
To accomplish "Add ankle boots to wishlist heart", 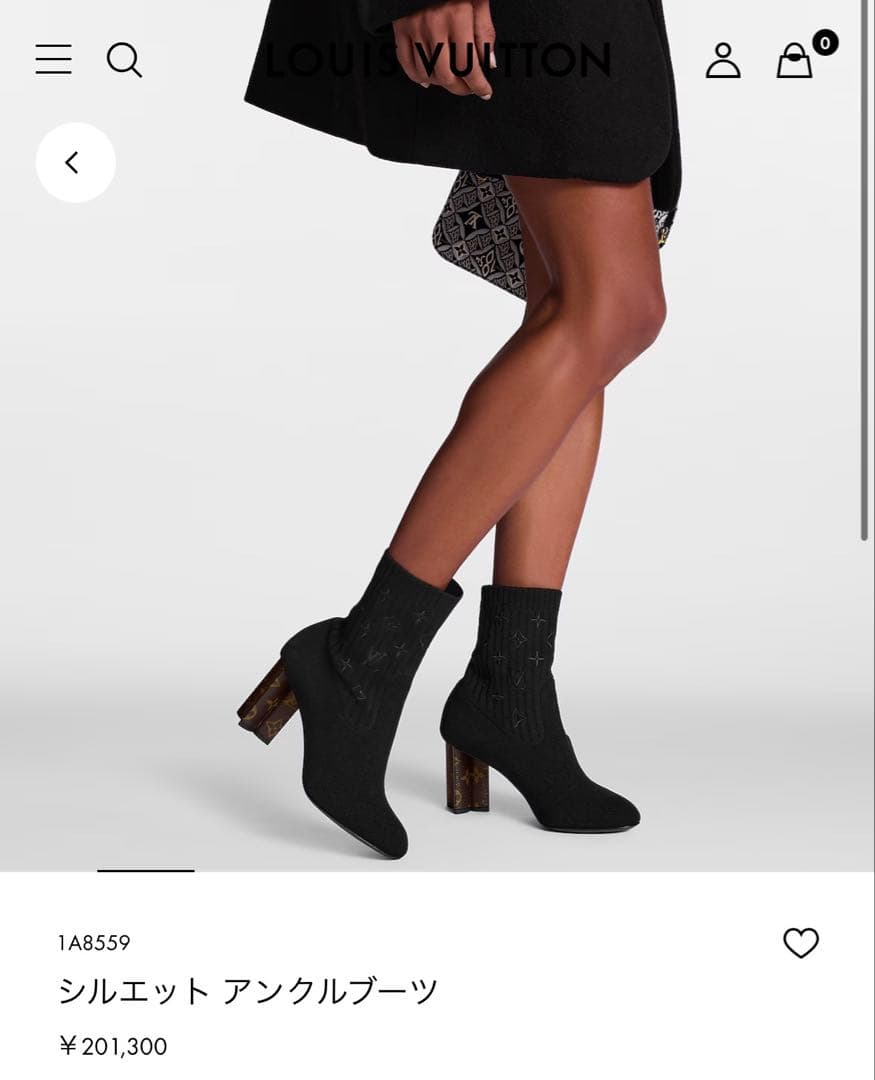I will coord(800,943).
